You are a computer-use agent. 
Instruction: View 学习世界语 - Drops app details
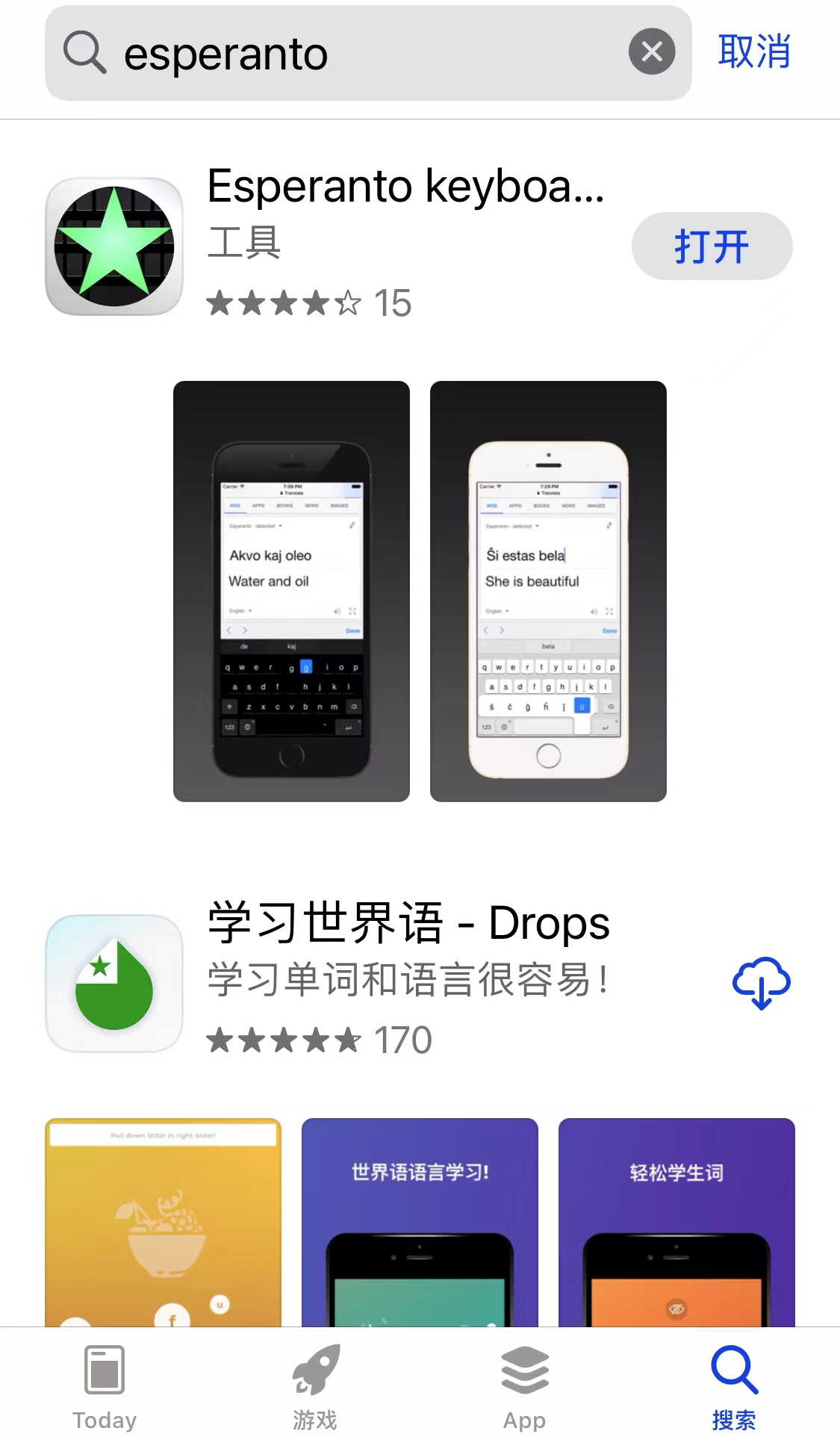pyautogui.click(x=407, y=924)
